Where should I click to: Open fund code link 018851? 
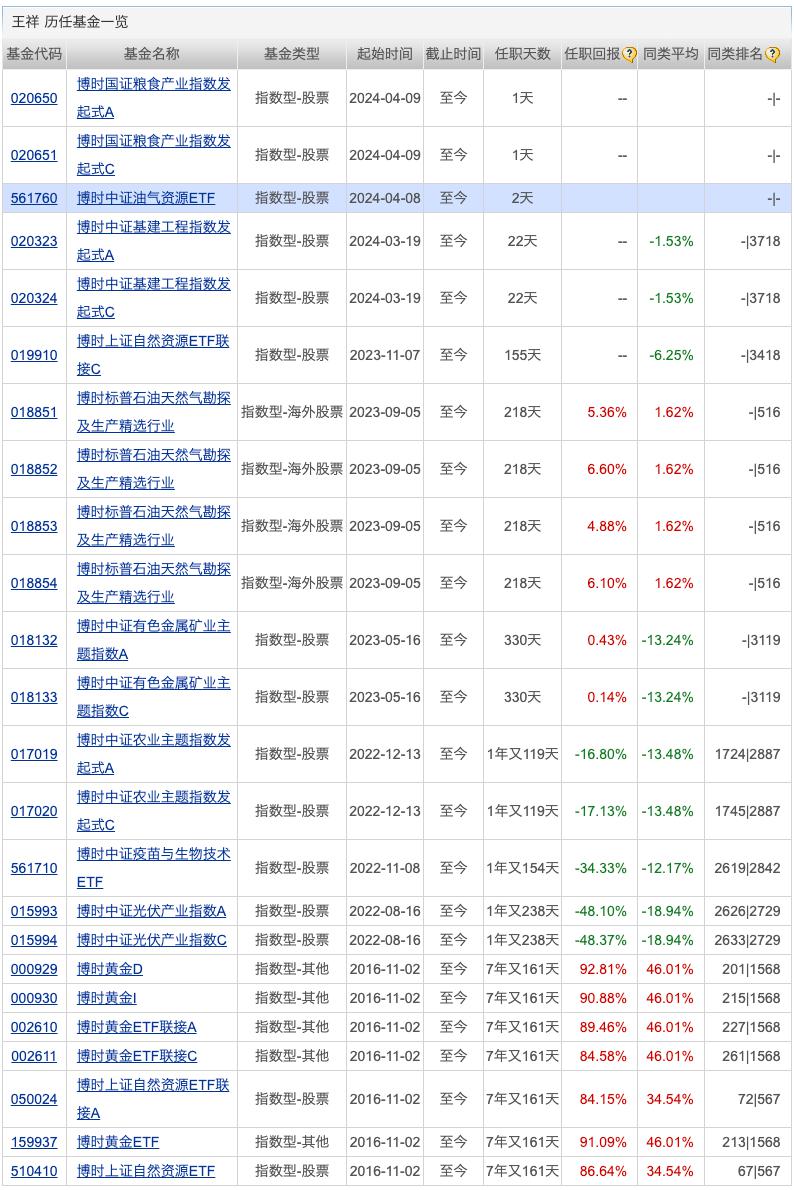point(34,412)
